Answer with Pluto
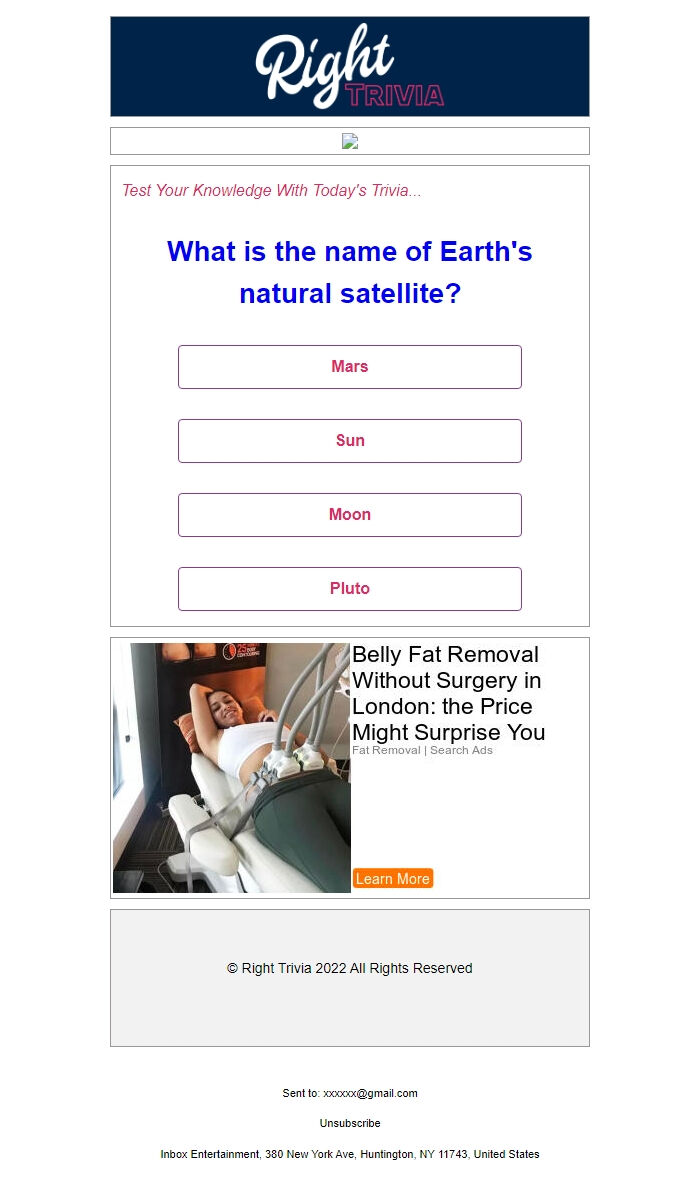Screen dimensions: 700x1200 [x=350, y=589]
